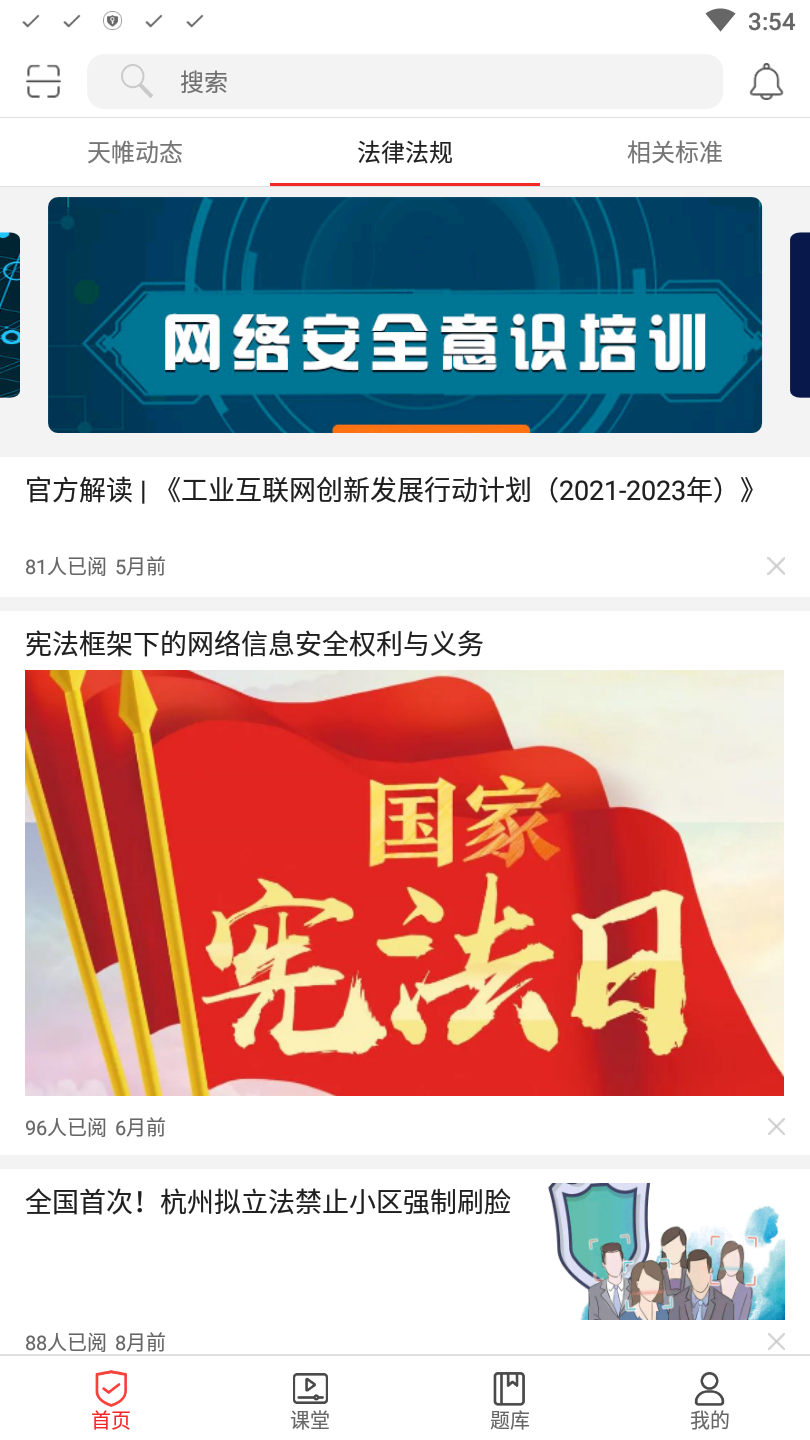The height and width of the screenshot is (1440, 810).
Task: Tap the 国家宪法日 article image
Action: coord(404,882)
